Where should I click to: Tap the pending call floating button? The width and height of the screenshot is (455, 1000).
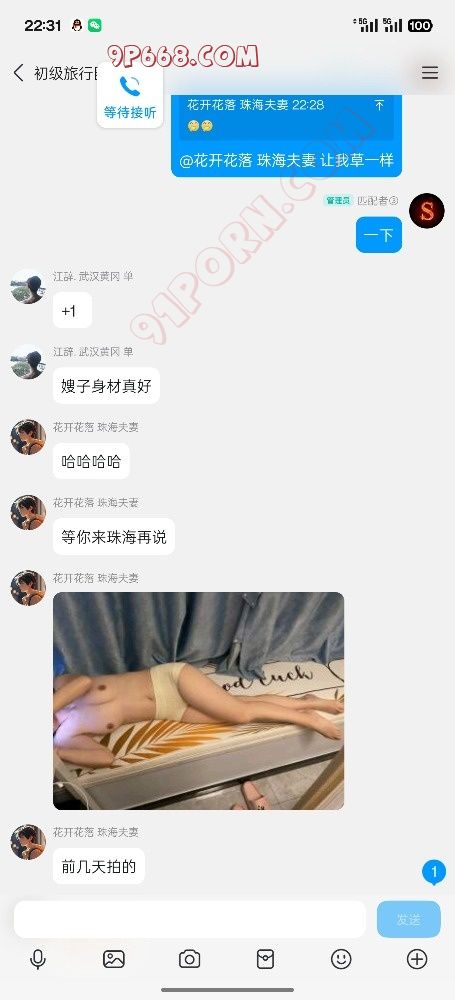point(130,96)
